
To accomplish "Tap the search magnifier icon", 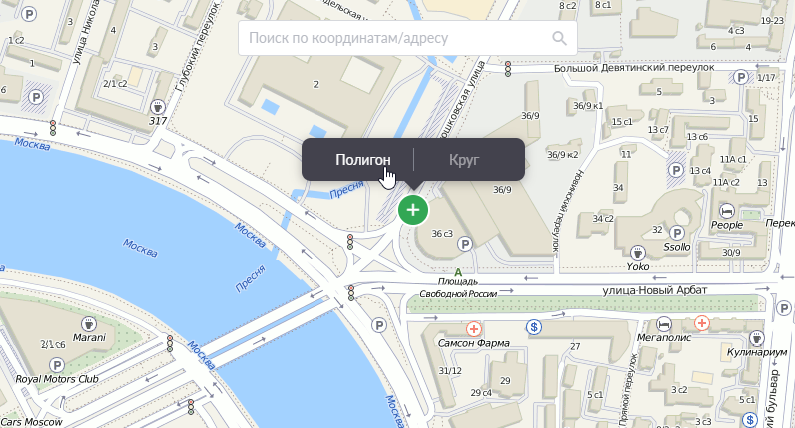I will [x=560, y=39].
